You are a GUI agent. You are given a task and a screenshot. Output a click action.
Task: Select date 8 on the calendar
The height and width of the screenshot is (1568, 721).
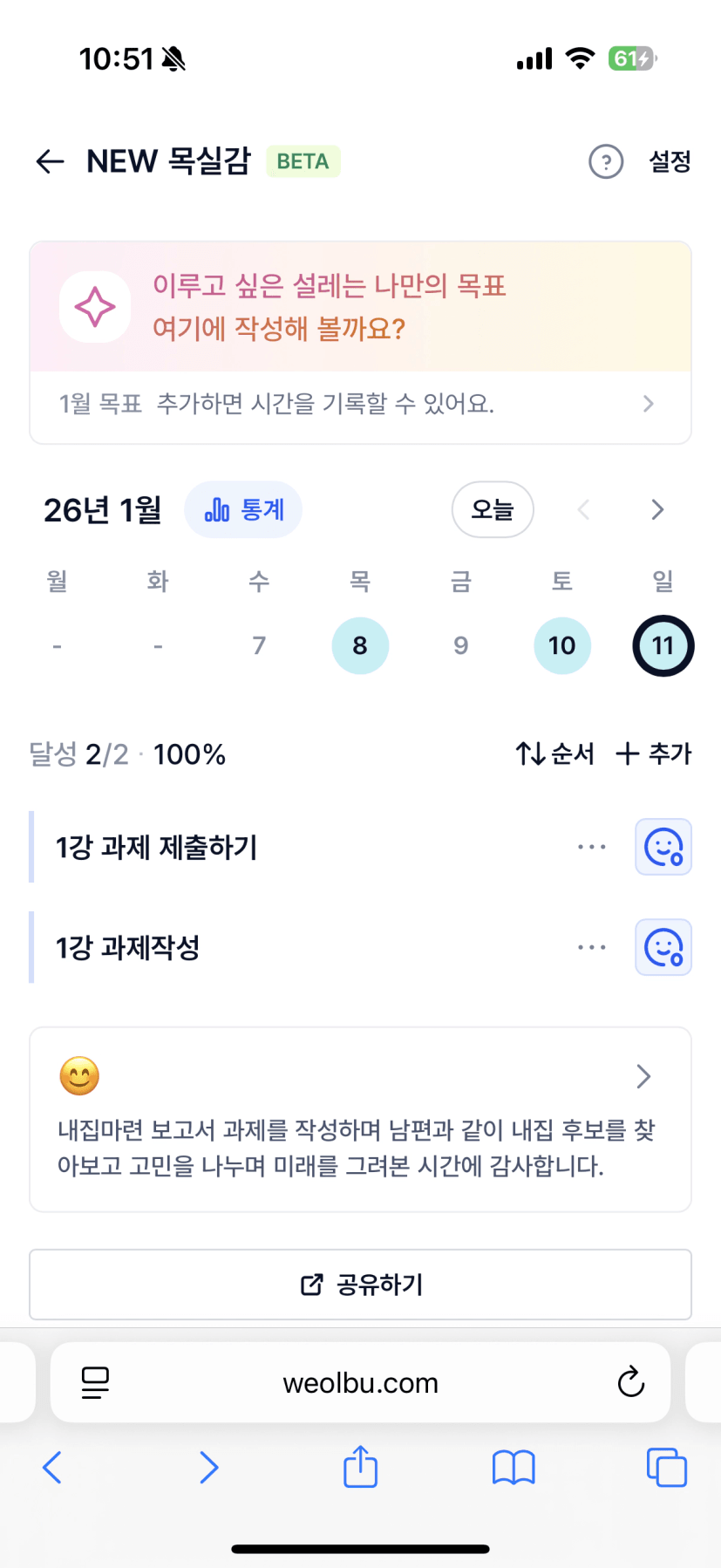click(x=360, y=646)
